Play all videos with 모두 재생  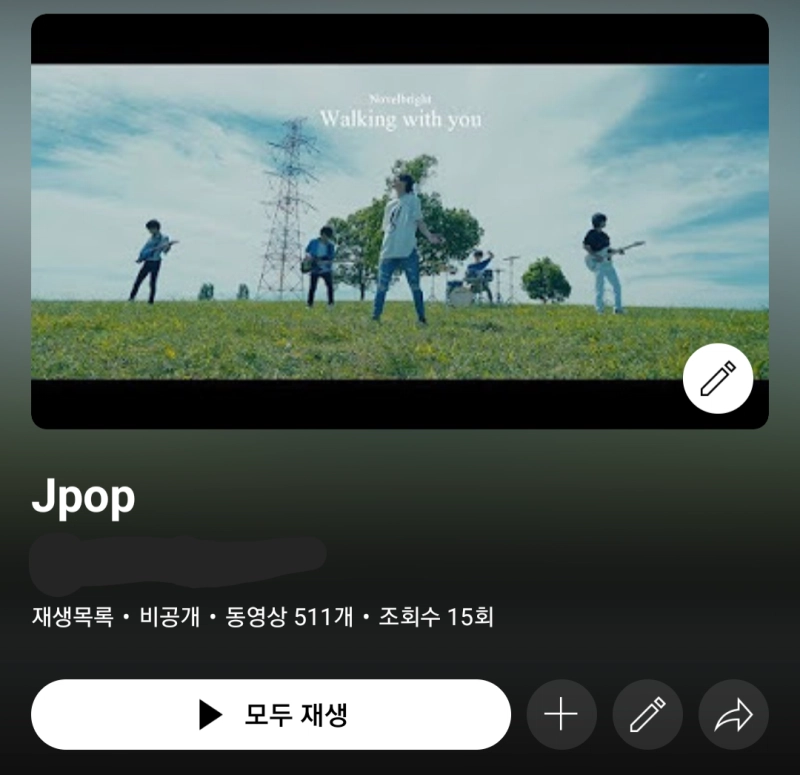[271, 714]
